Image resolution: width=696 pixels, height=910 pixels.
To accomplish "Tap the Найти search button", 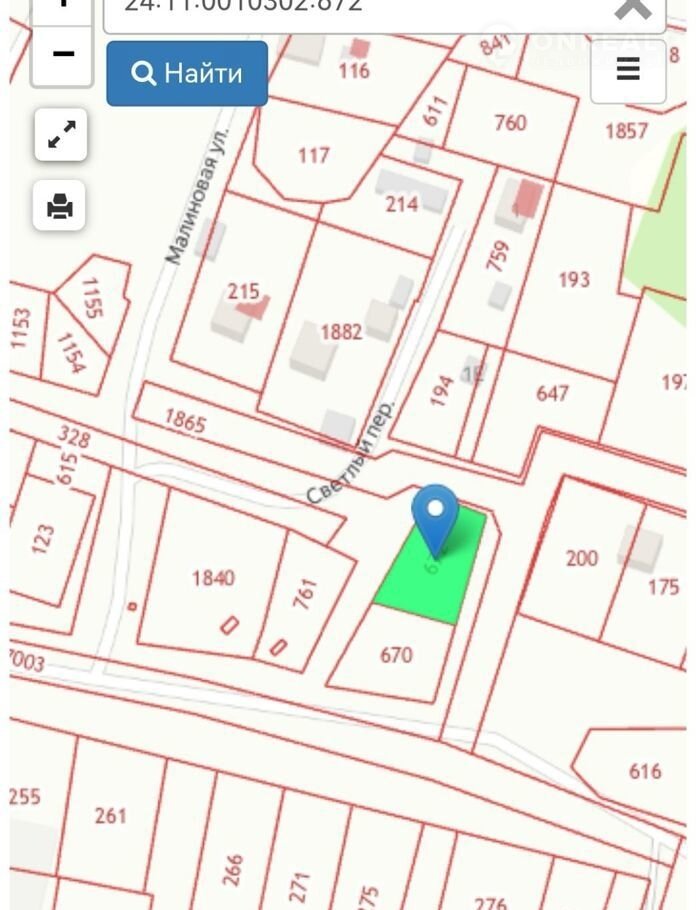I will click(187, 73).
